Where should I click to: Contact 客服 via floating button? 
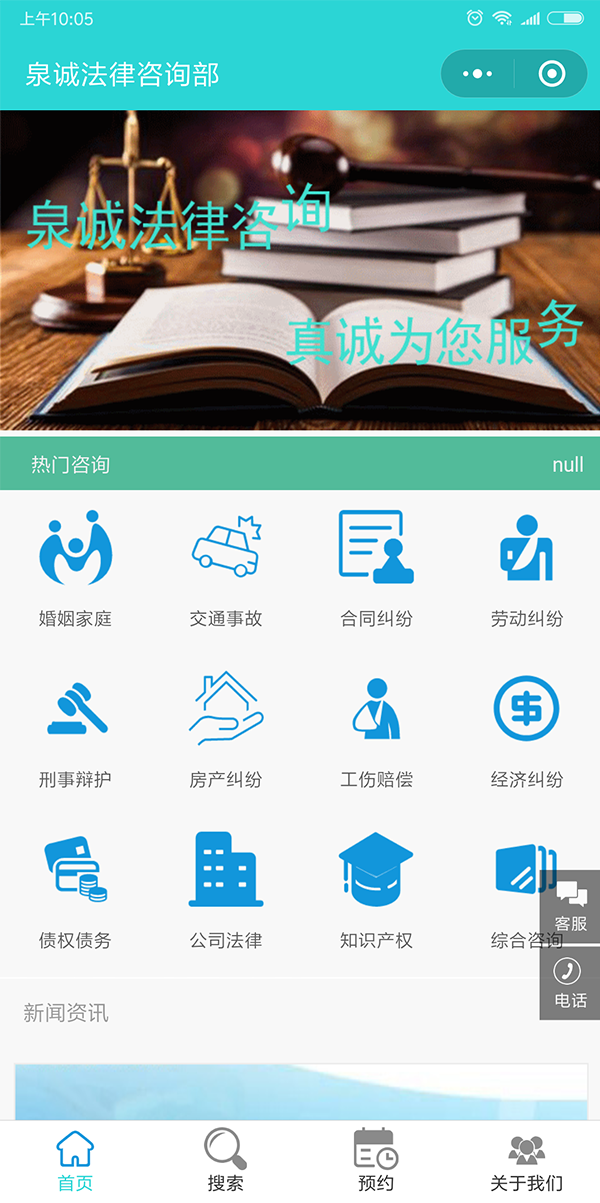tap(570, 906)
